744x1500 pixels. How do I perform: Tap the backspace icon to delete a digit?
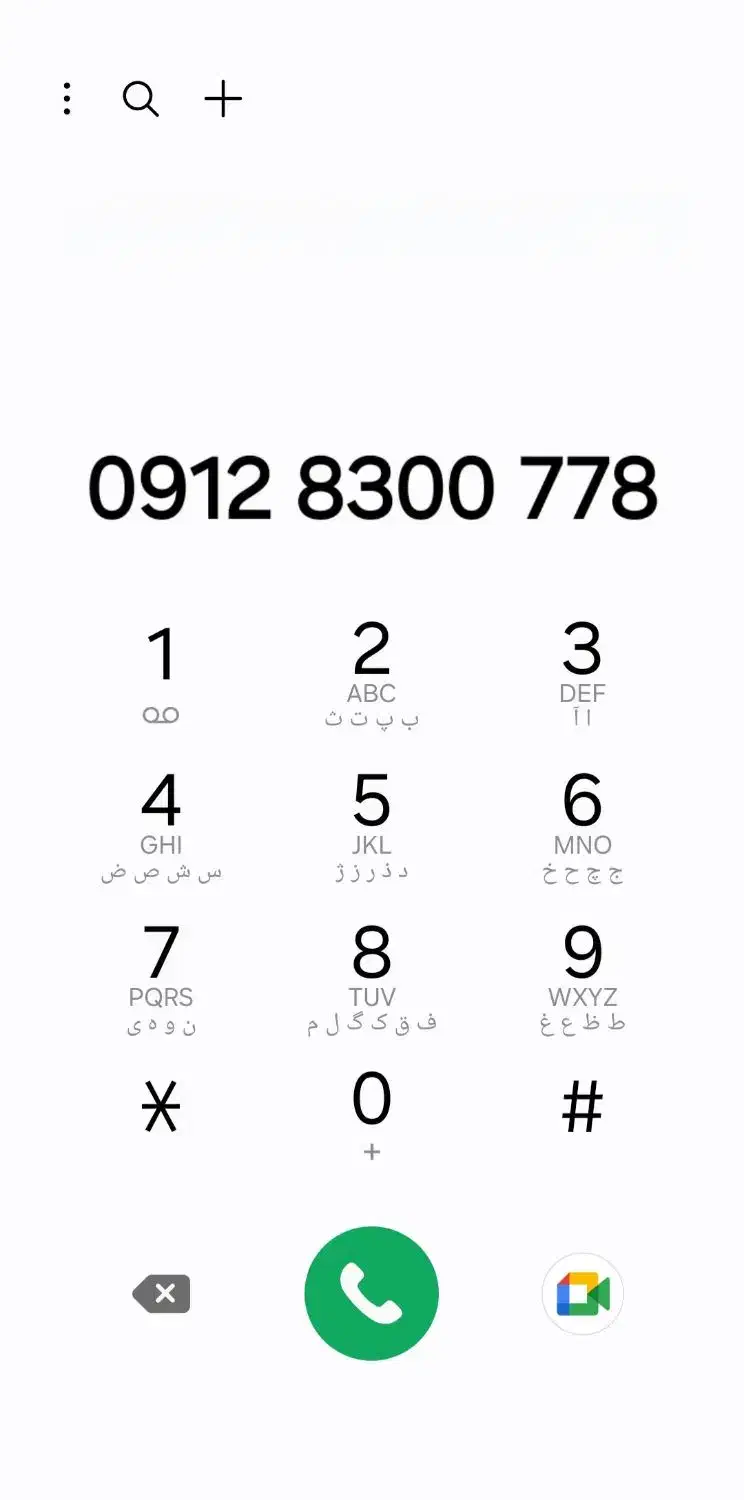[x=161, y=1293]
